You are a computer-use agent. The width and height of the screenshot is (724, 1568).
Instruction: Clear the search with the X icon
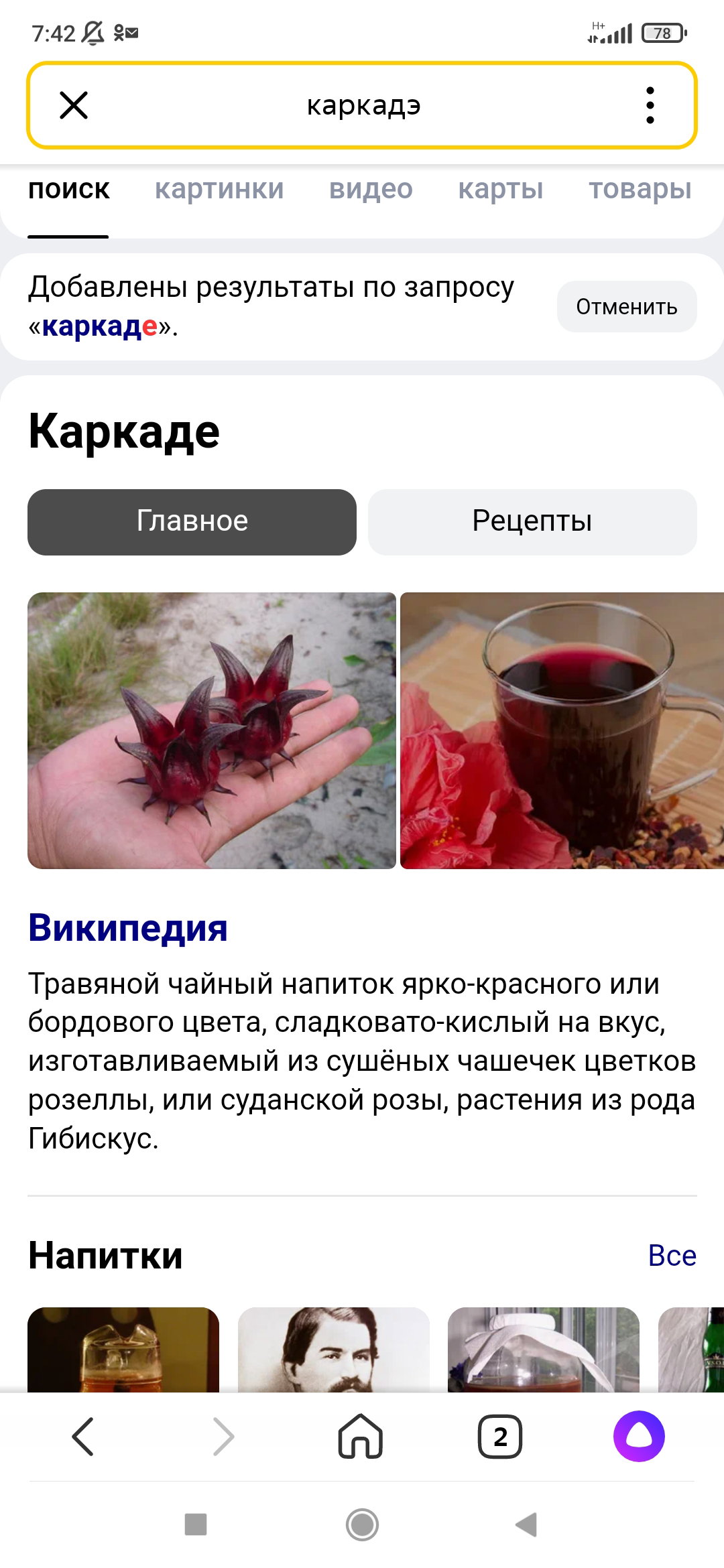click(x=74, y=105)
